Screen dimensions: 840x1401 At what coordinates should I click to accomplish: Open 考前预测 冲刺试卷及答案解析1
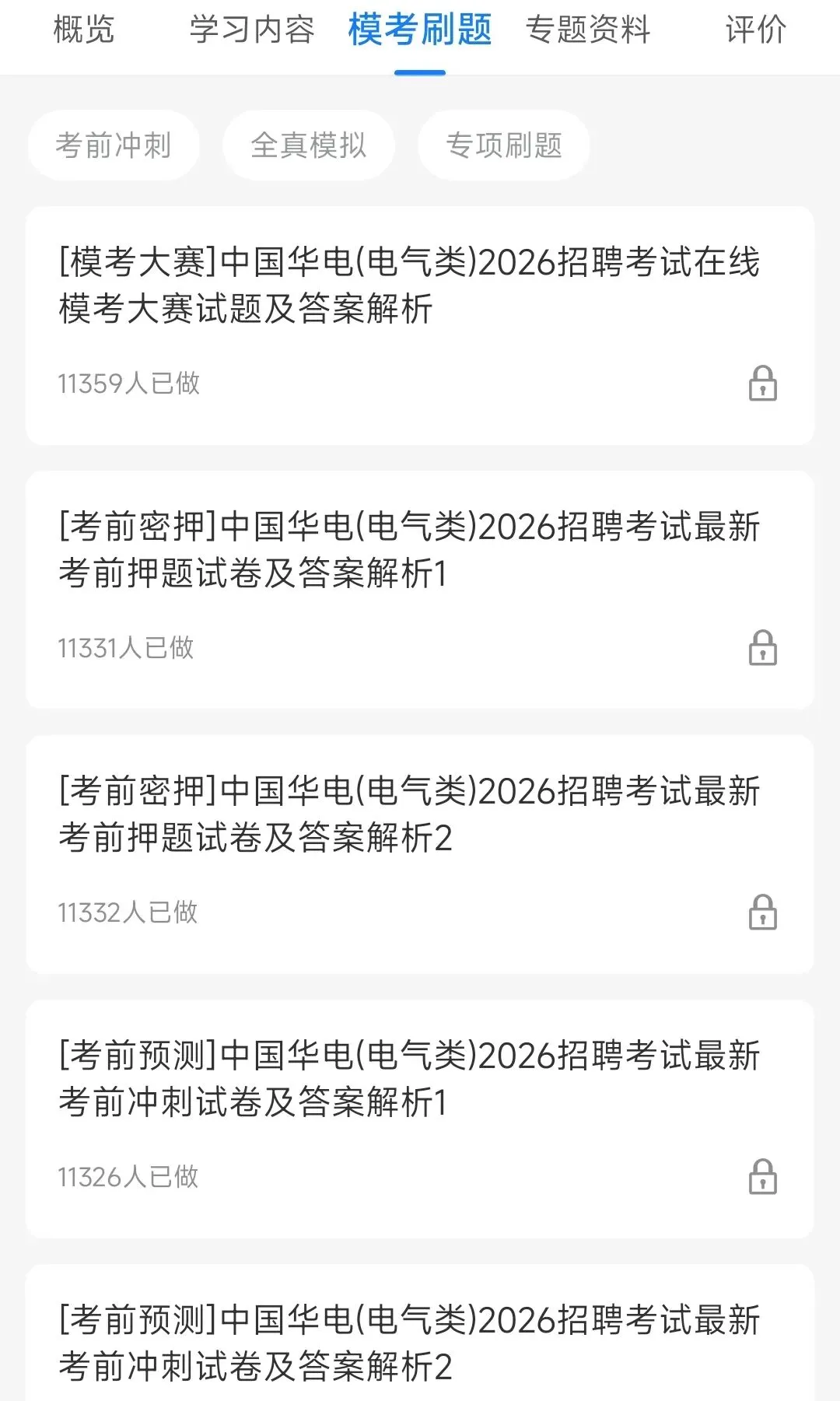pos(409,1078)
